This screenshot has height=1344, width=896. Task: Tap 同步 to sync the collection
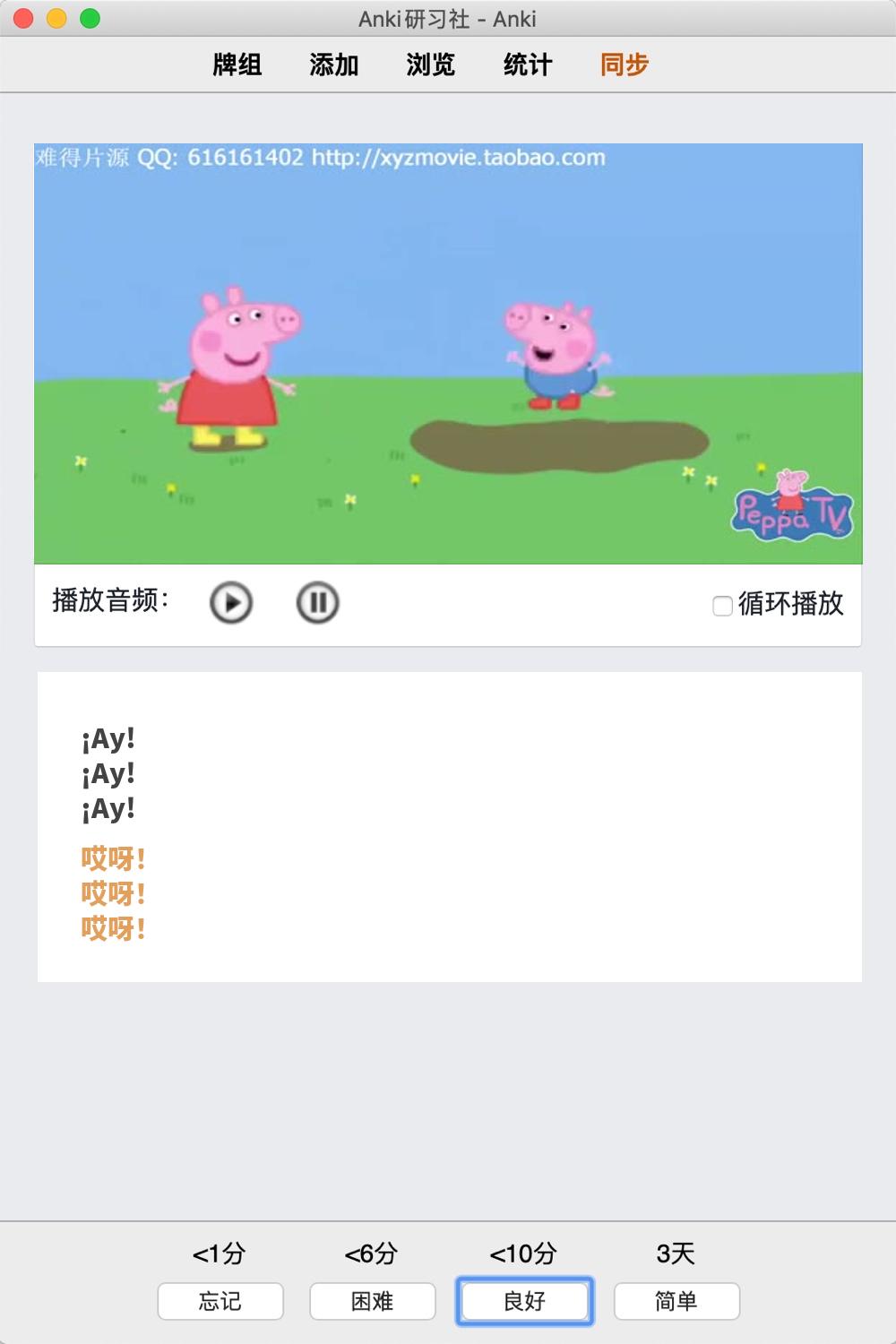tap(625, 65)
